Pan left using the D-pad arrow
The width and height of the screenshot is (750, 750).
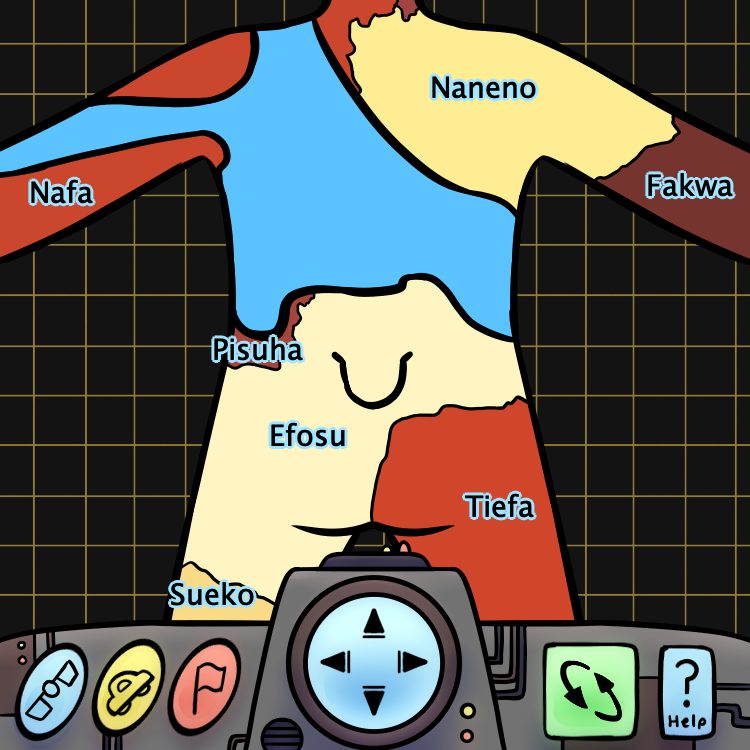pyautogui.click(x=337, y=662)
